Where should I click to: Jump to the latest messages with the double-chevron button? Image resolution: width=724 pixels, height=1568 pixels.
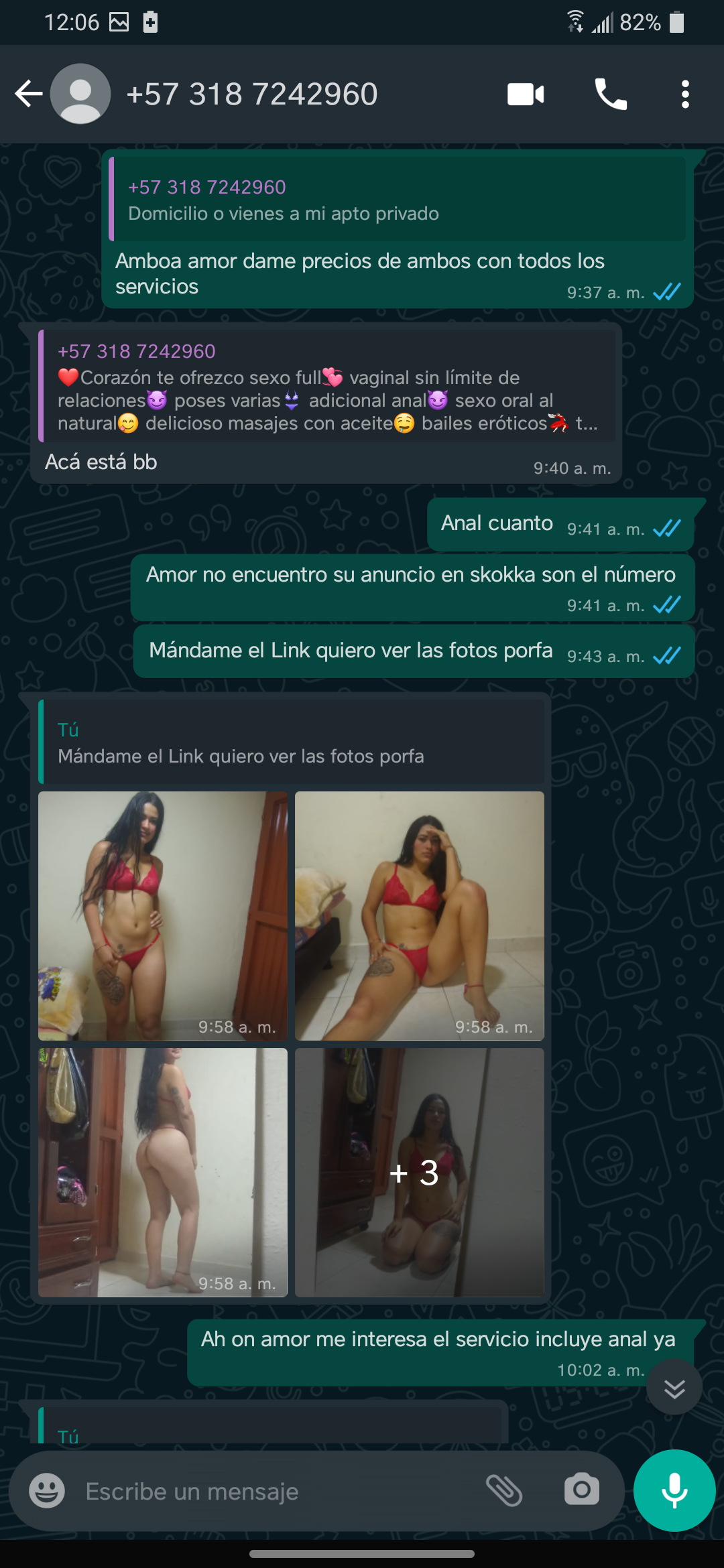[674, 1387]
